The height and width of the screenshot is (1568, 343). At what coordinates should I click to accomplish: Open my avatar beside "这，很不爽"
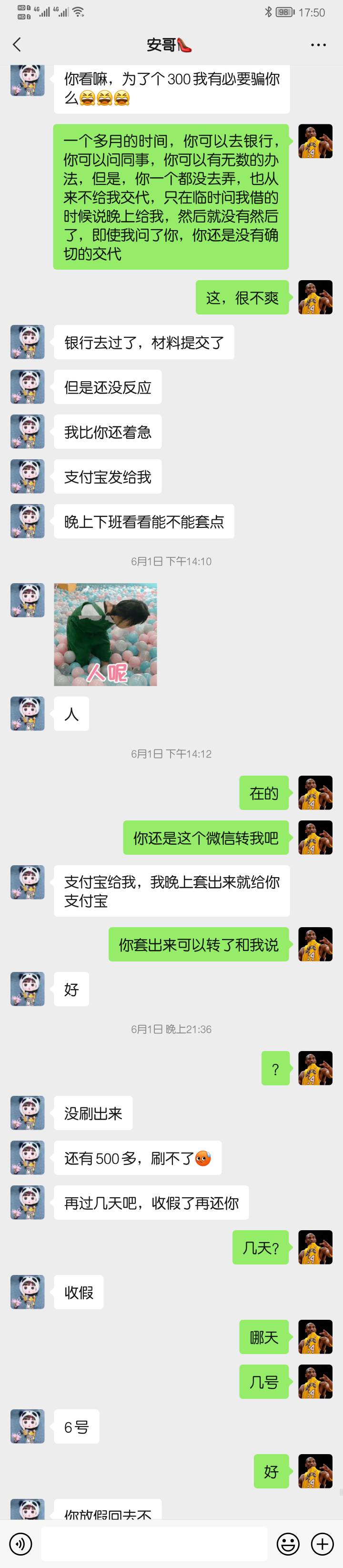click(x=315, y=297)
